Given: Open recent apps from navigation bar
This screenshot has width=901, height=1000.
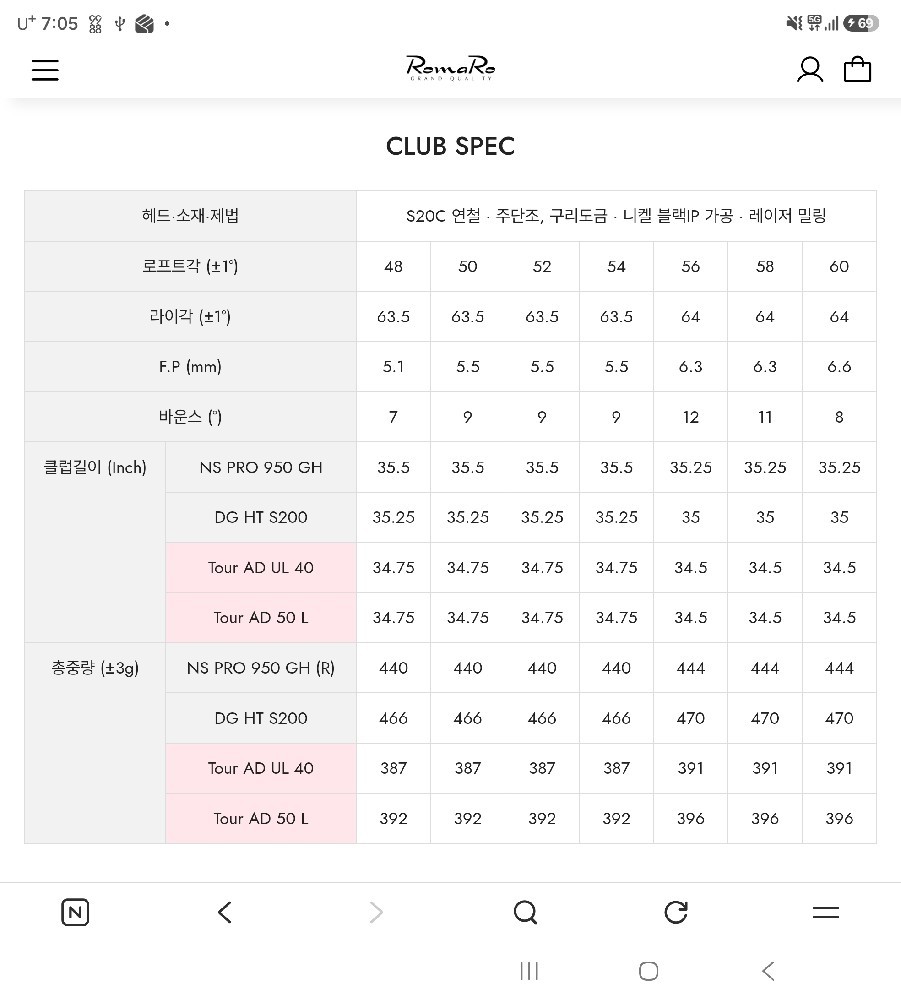Looking at the screenshot, I should [529, 971].
